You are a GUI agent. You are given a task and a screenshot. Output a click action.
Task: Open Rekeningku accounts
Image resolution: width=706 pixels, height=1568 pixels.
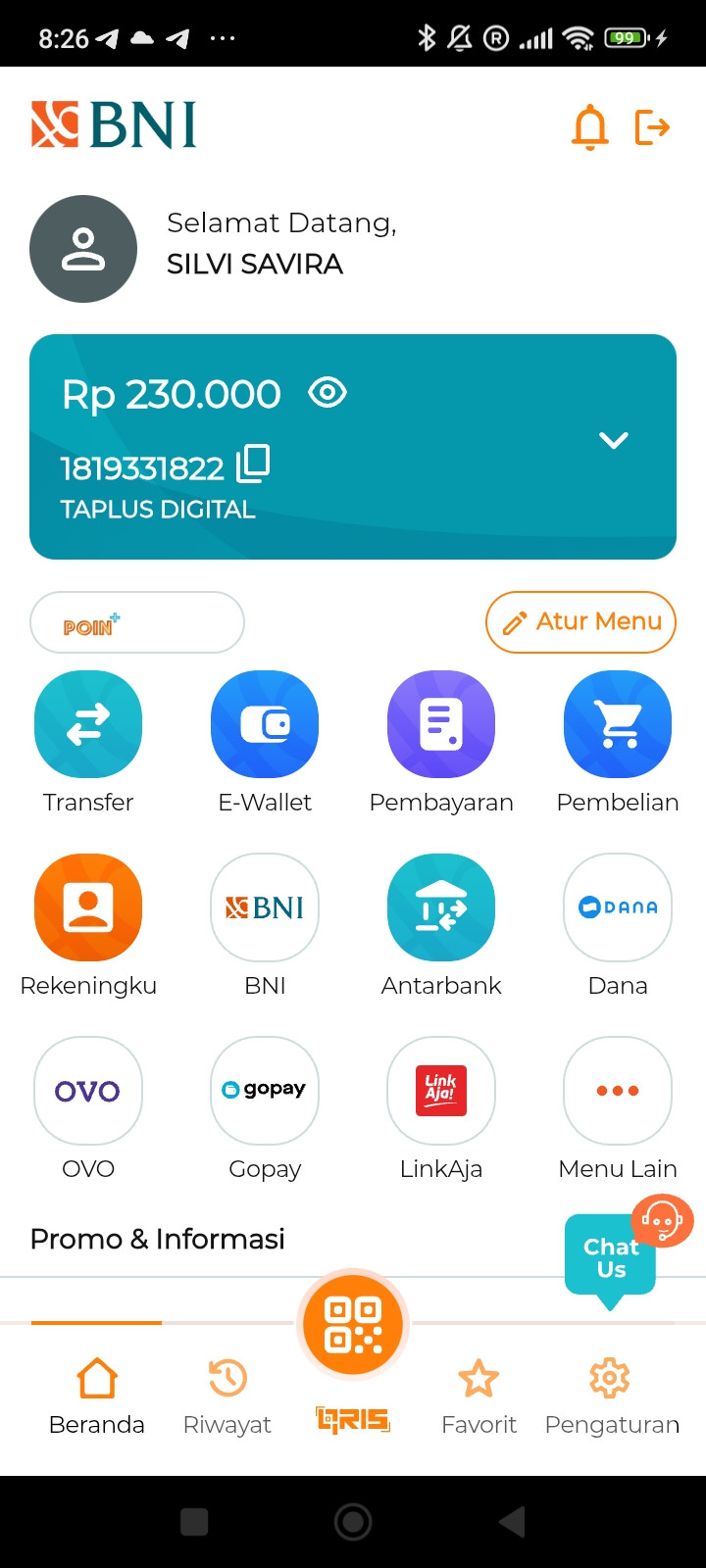(x=88, y=908)
